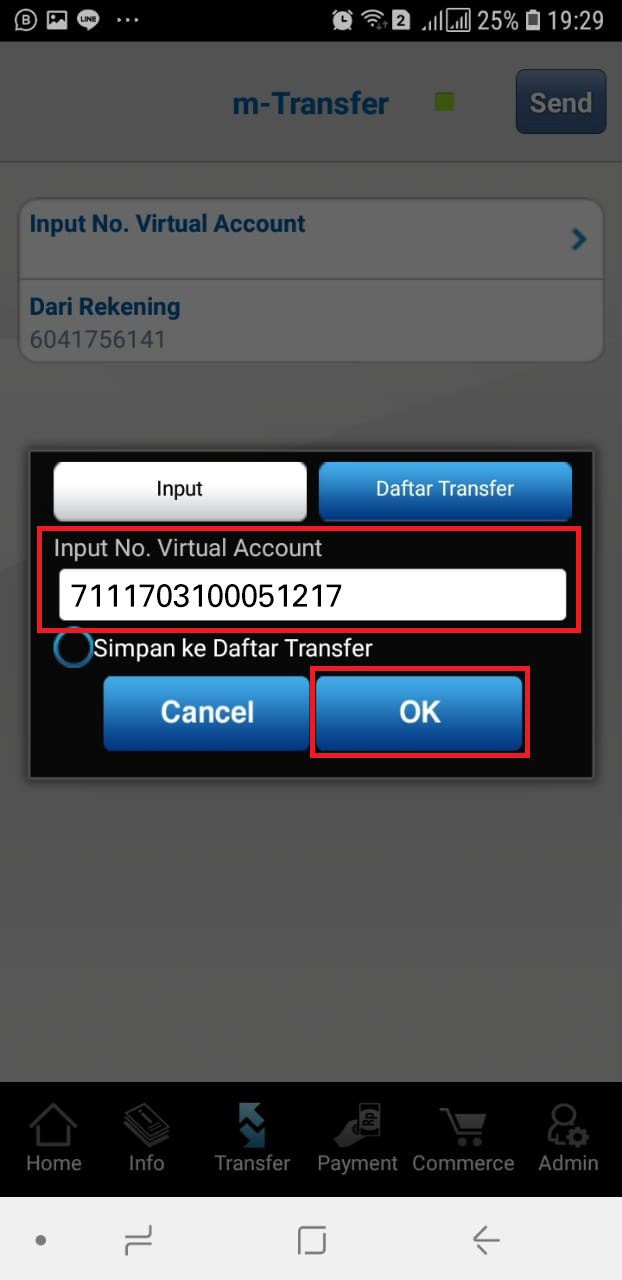Select the Input tab in dialog

pos(180,489)
